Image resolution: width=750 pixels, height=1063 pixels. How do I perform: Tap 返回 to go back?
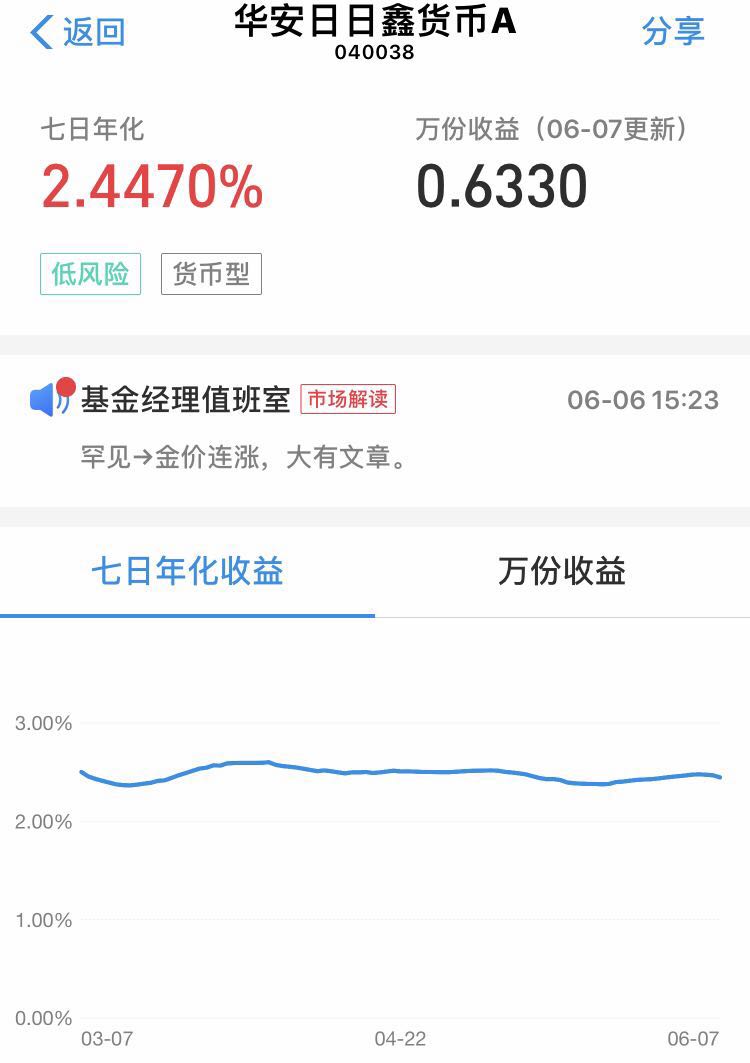(x=92, y=32)
